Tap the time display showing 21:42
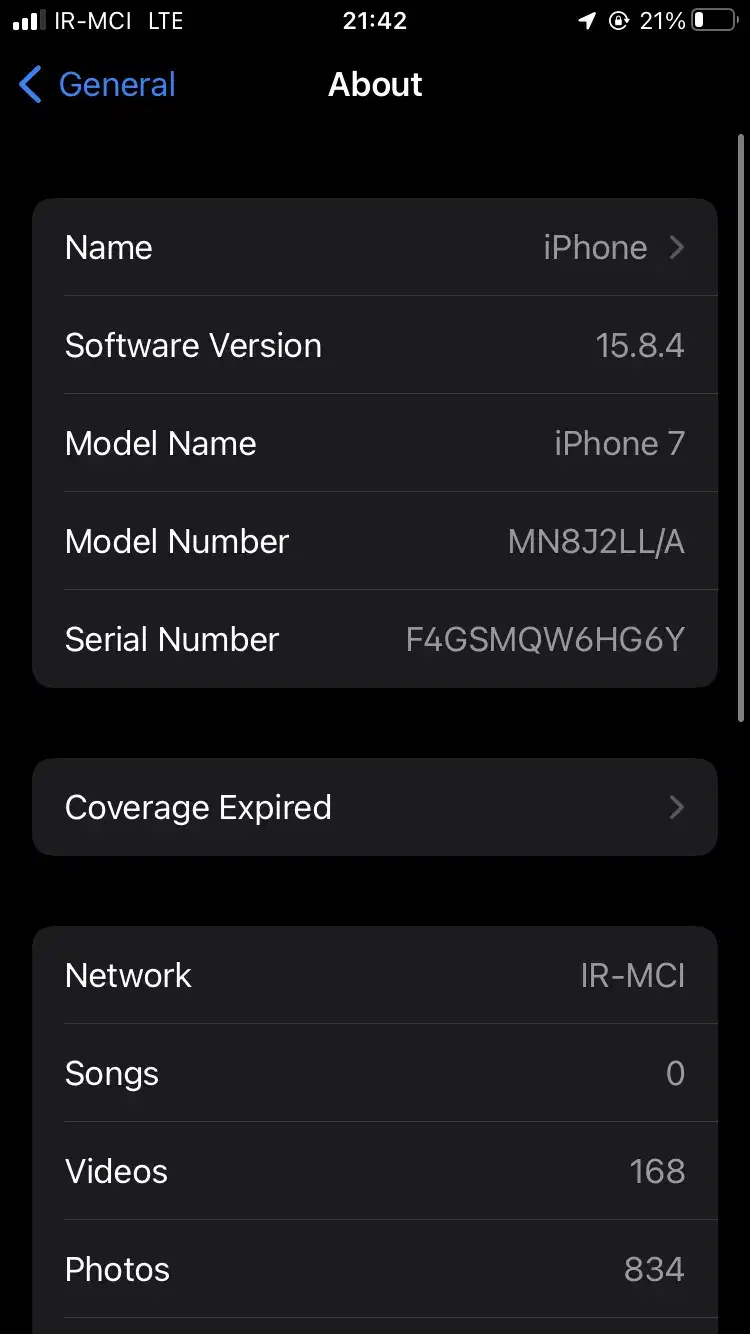This screenshot has height=1334, width=750. (375, 20)
